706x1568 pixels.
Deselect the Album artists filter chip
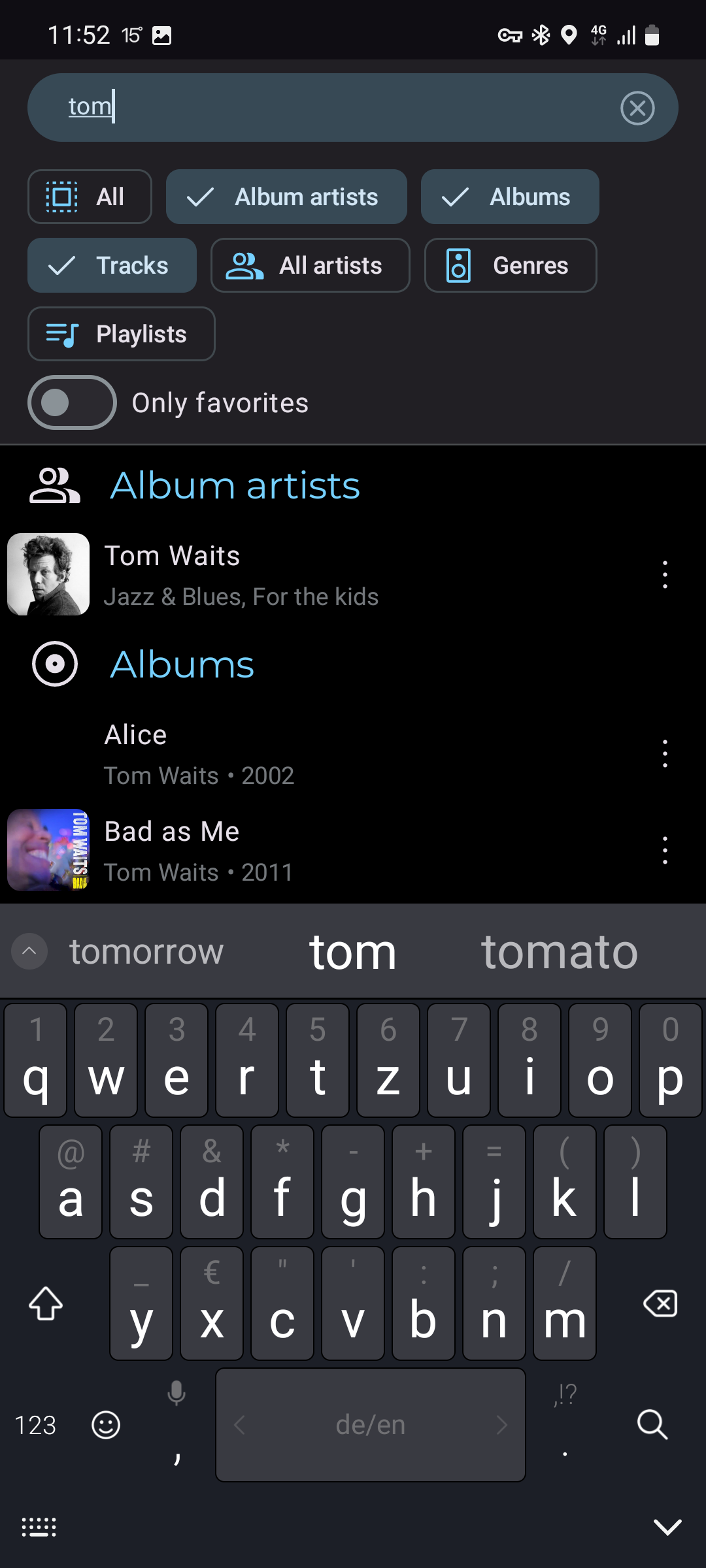click(286, 197)
